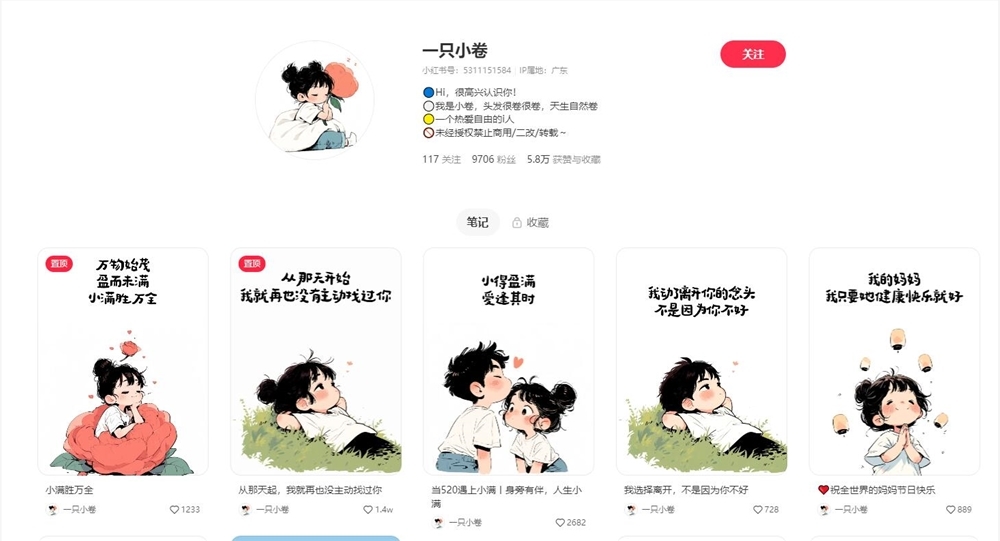Open the 祝全世界的妈妈节日快乐 note

pos(894,361)
